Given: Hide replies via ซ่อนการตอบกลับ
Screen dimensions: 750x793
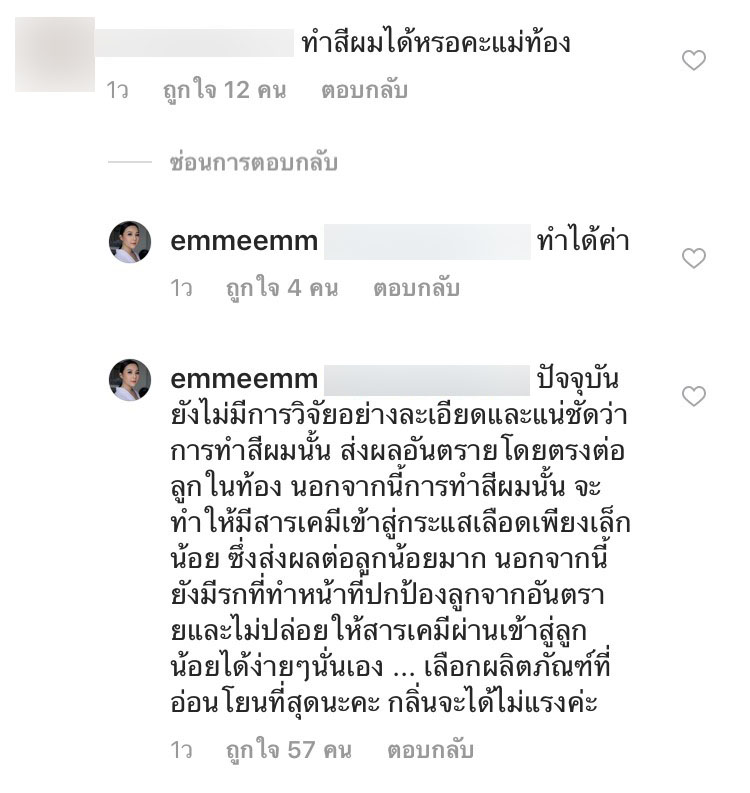Looking at the screenshot, I should (x=253, y=162).
